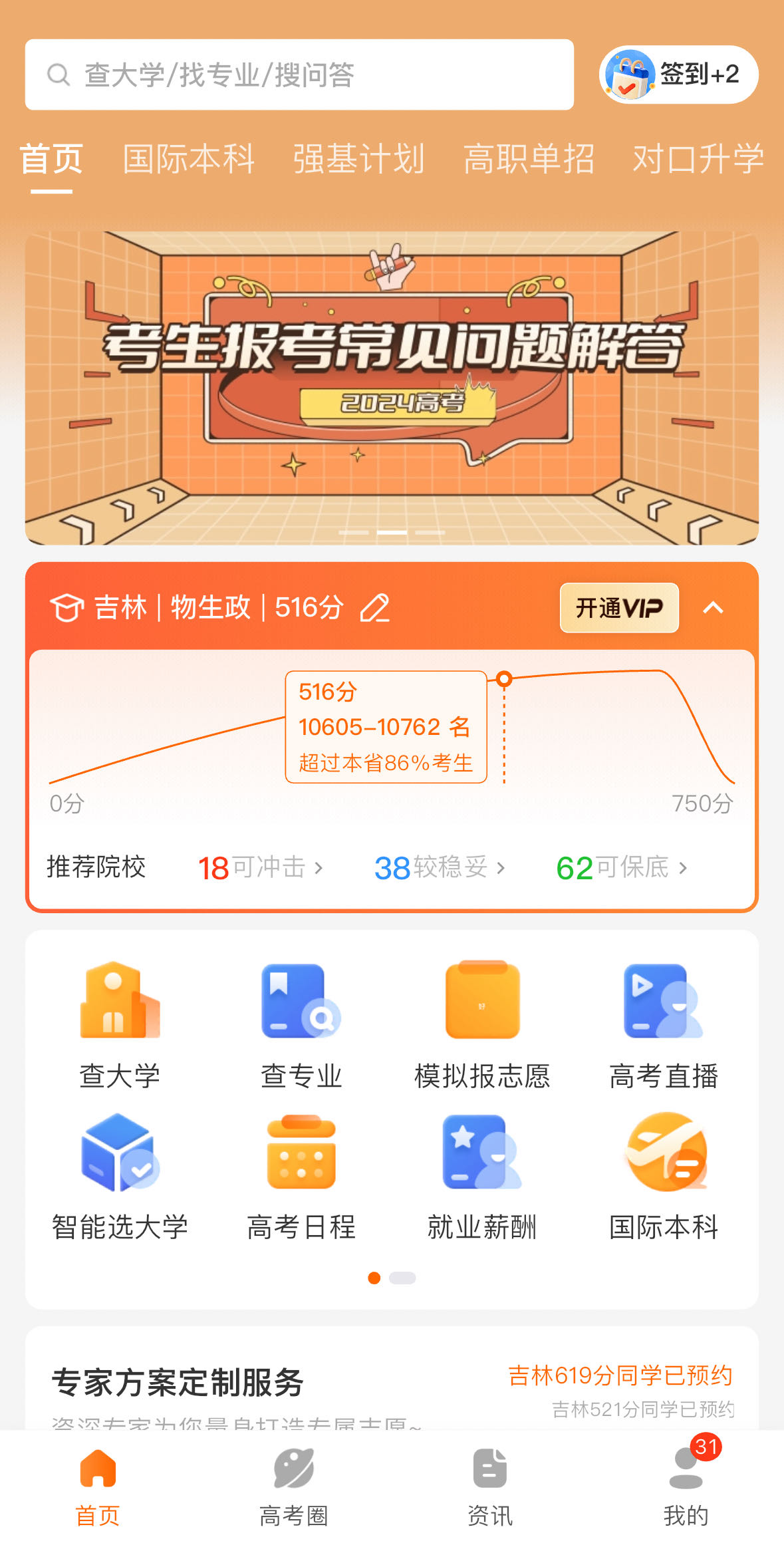The height and width of the screenshot is (1559, 784).
Task: Open 模拟报志愿 simulation tool
Action: (x=482, y=1024)
